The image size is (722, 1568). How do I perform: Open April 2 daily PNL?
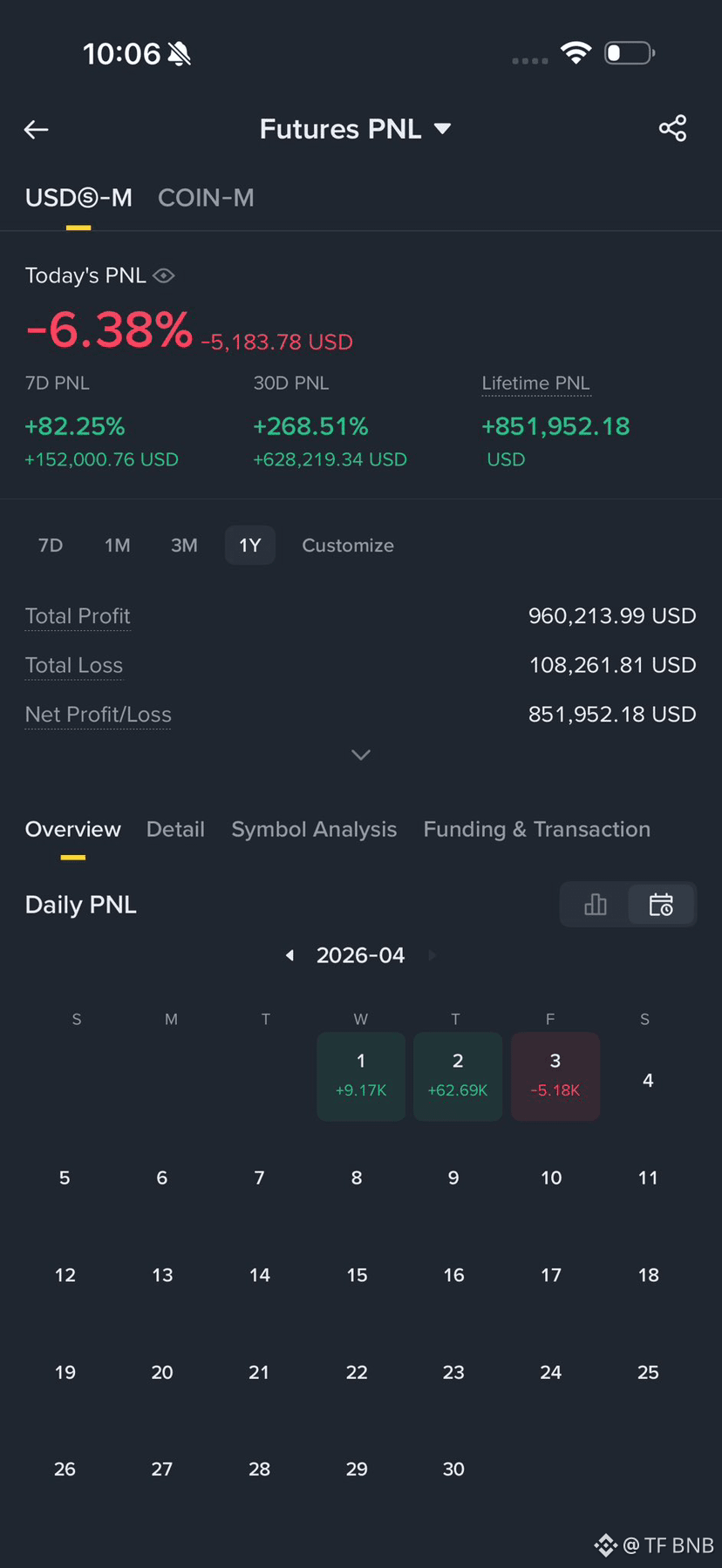(458, 1076)
